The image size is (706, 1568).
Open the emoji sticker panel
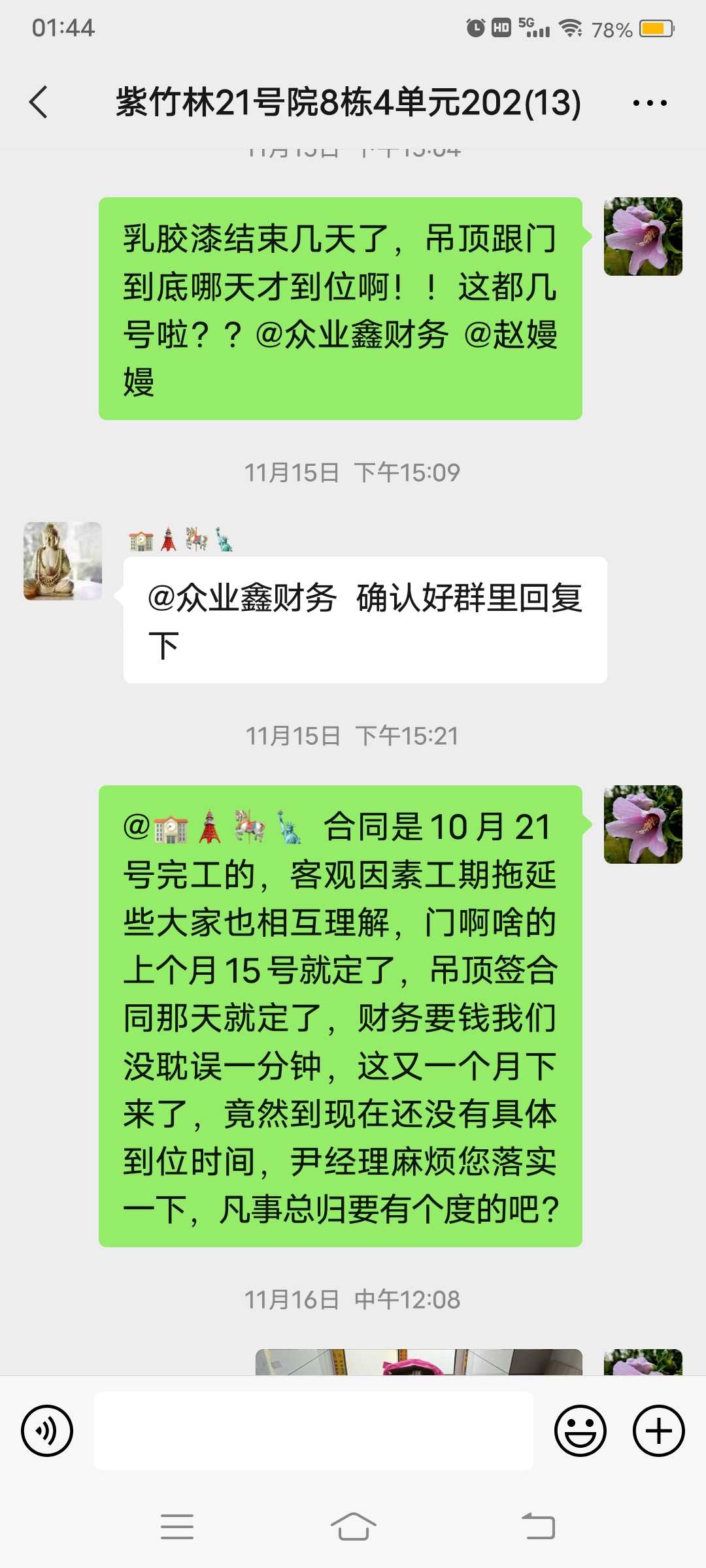(x=580, y=1431)
